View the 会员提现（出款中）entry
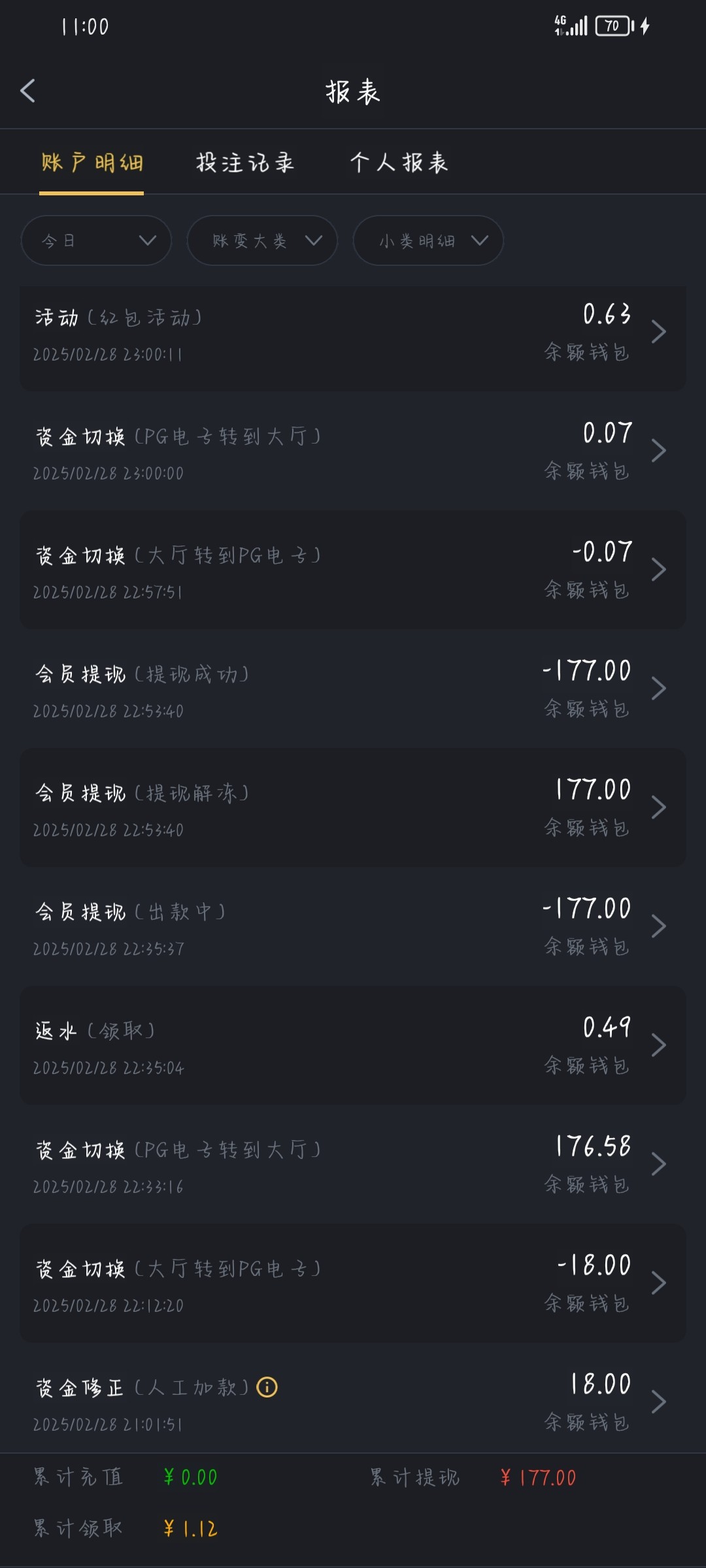Viewport: 706px width, 1568px height. [x=353, y=927]
